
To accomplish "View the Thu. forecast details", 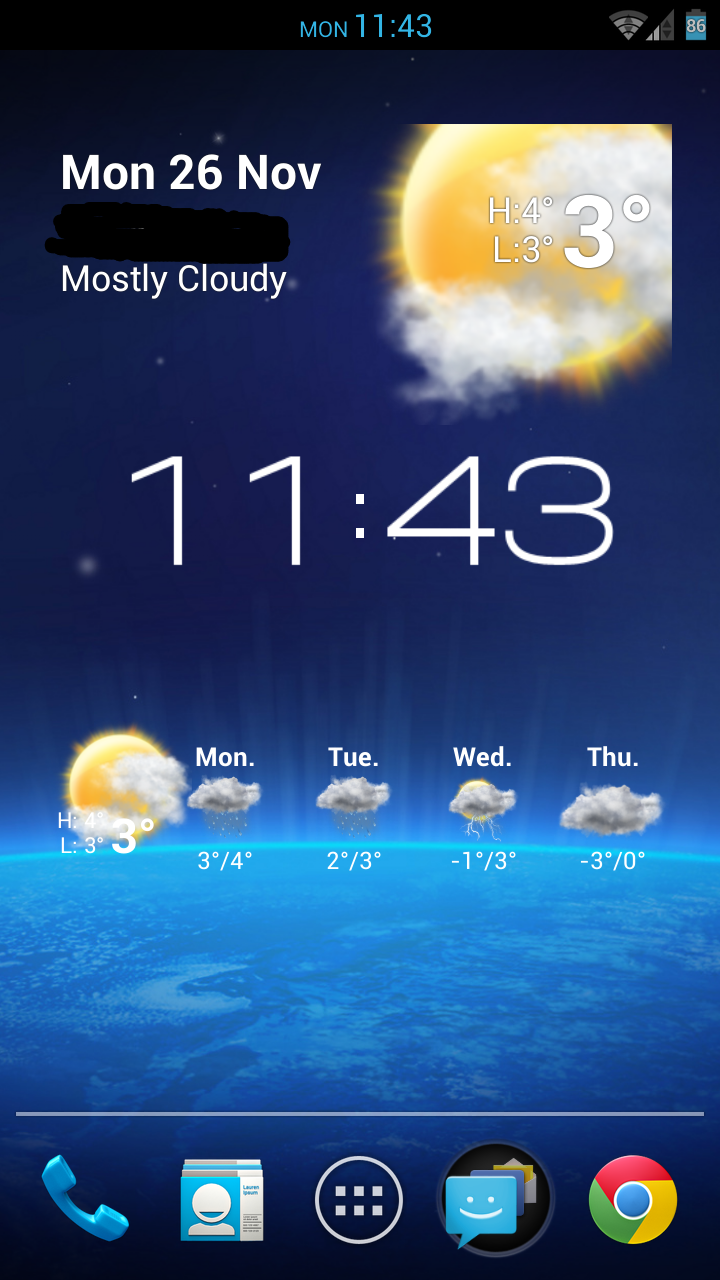I will pyautogui.click(x=612, y=809).
